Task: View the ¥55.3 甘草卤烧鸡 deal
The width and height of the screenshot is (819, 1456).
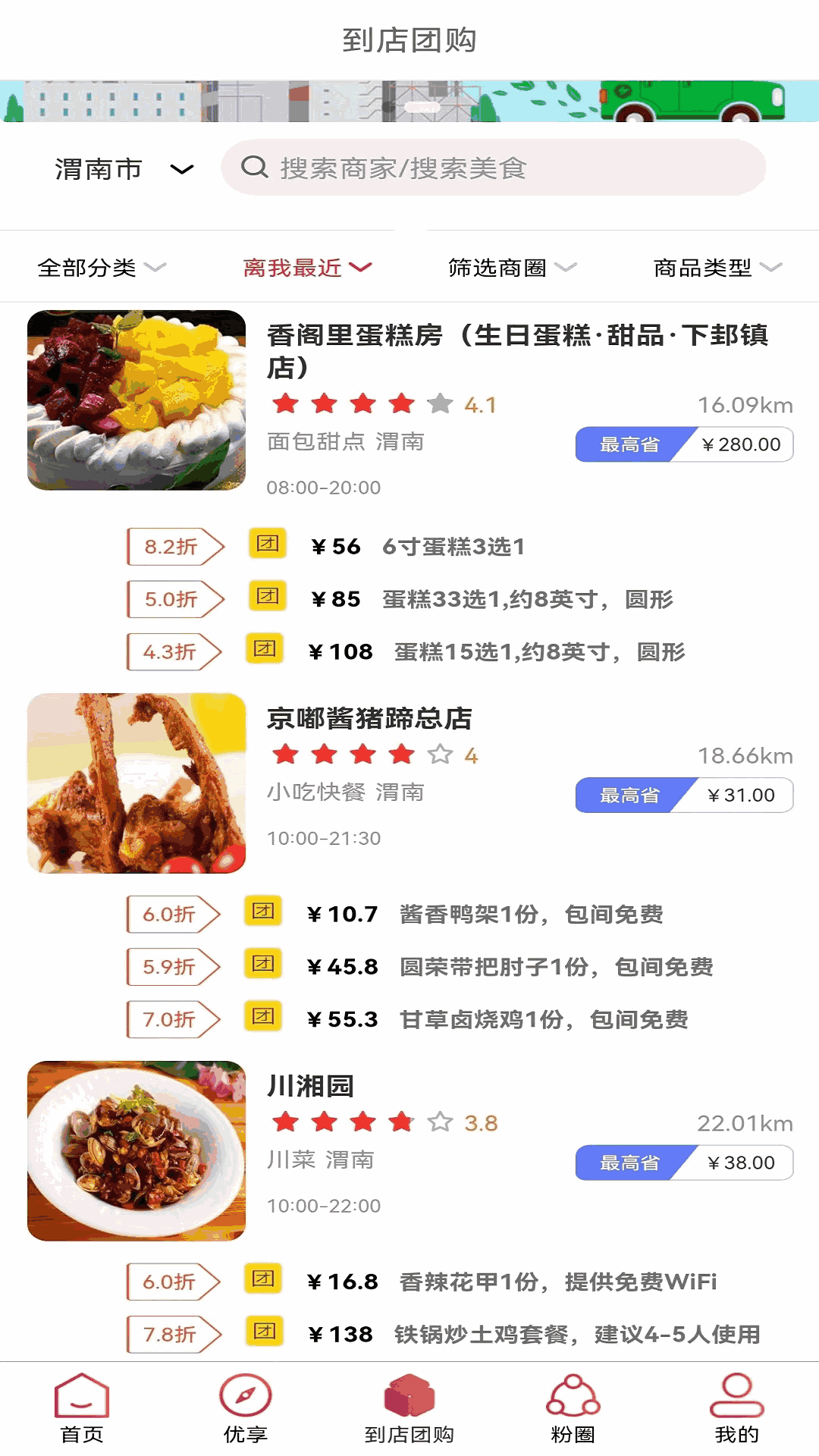Action: point(497,1019)
